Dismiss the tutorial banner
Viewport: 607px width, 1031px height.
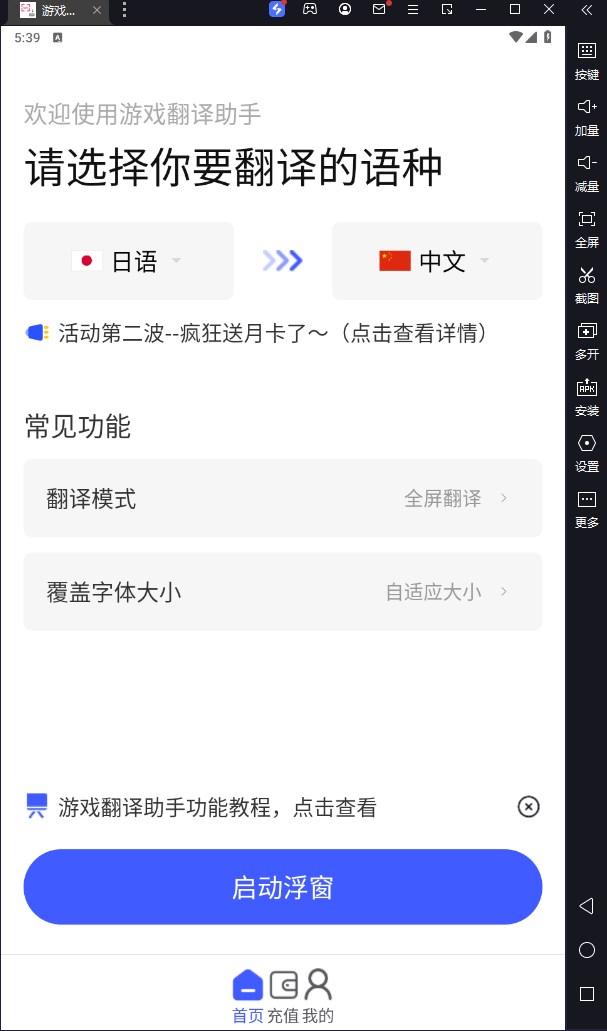point(528,807)
